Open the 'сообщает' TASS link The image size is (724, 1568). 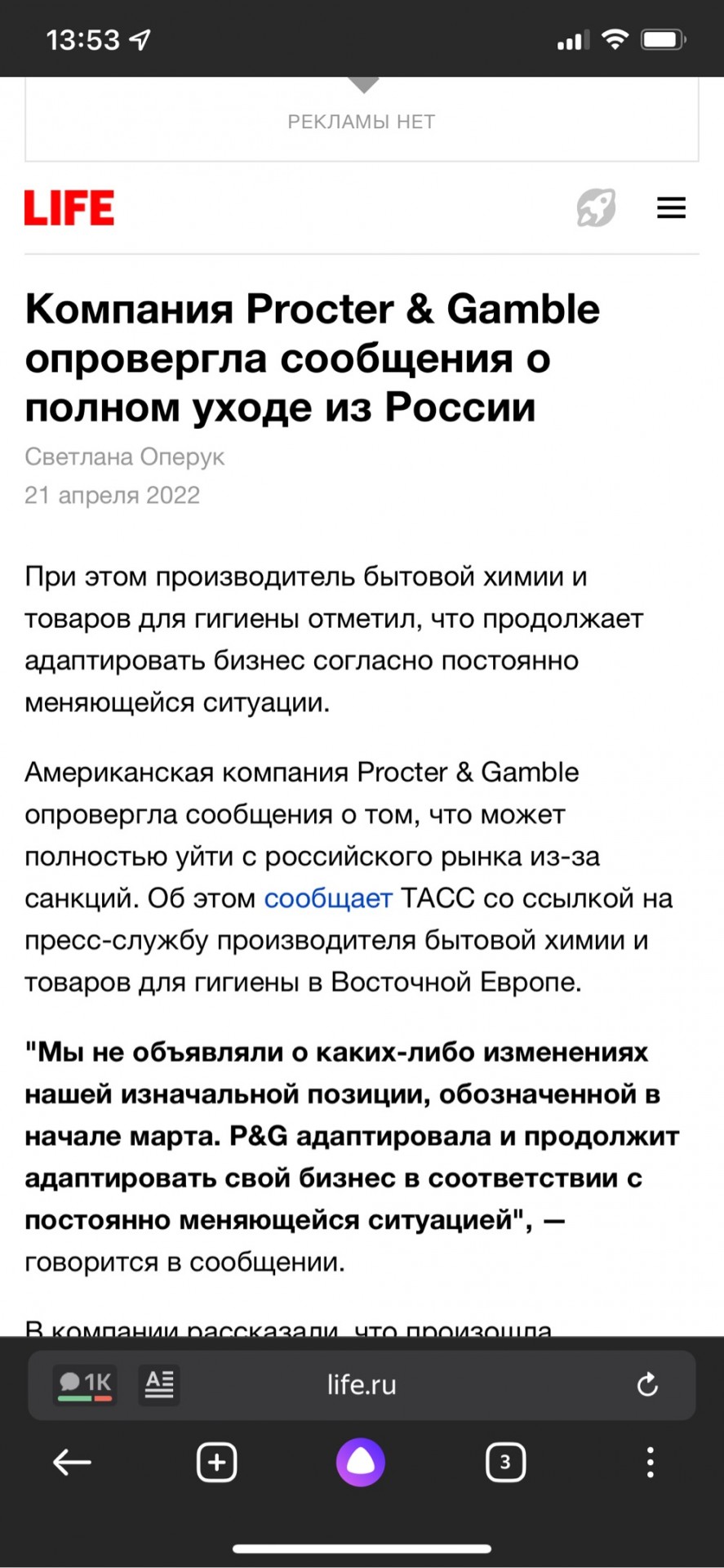[x=328, y=898]
